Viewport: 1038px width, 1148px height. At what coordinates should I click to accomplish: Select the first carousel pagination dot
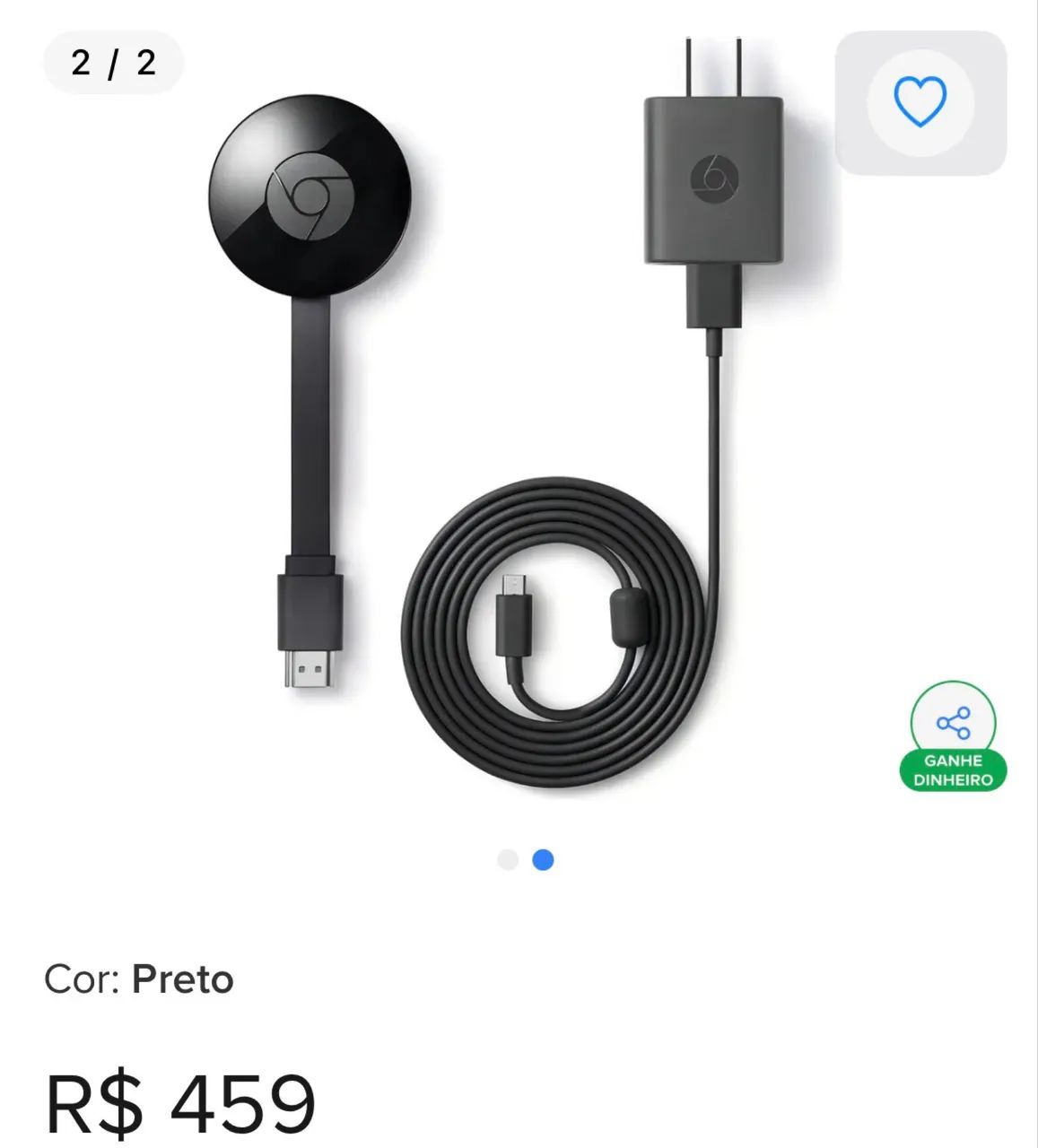[x=509, y=858]
